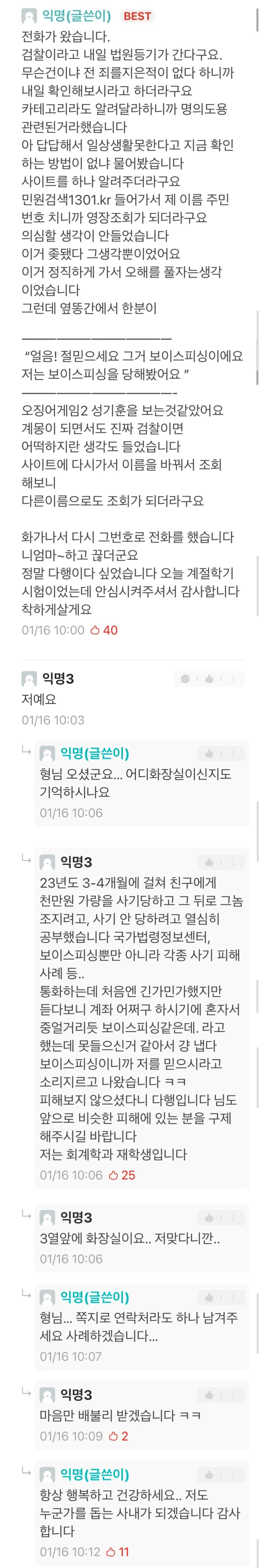Open overflow menu on '저예요' comment
The width and height of the screenshot is (266, 1568).
(x=232, y=679)
